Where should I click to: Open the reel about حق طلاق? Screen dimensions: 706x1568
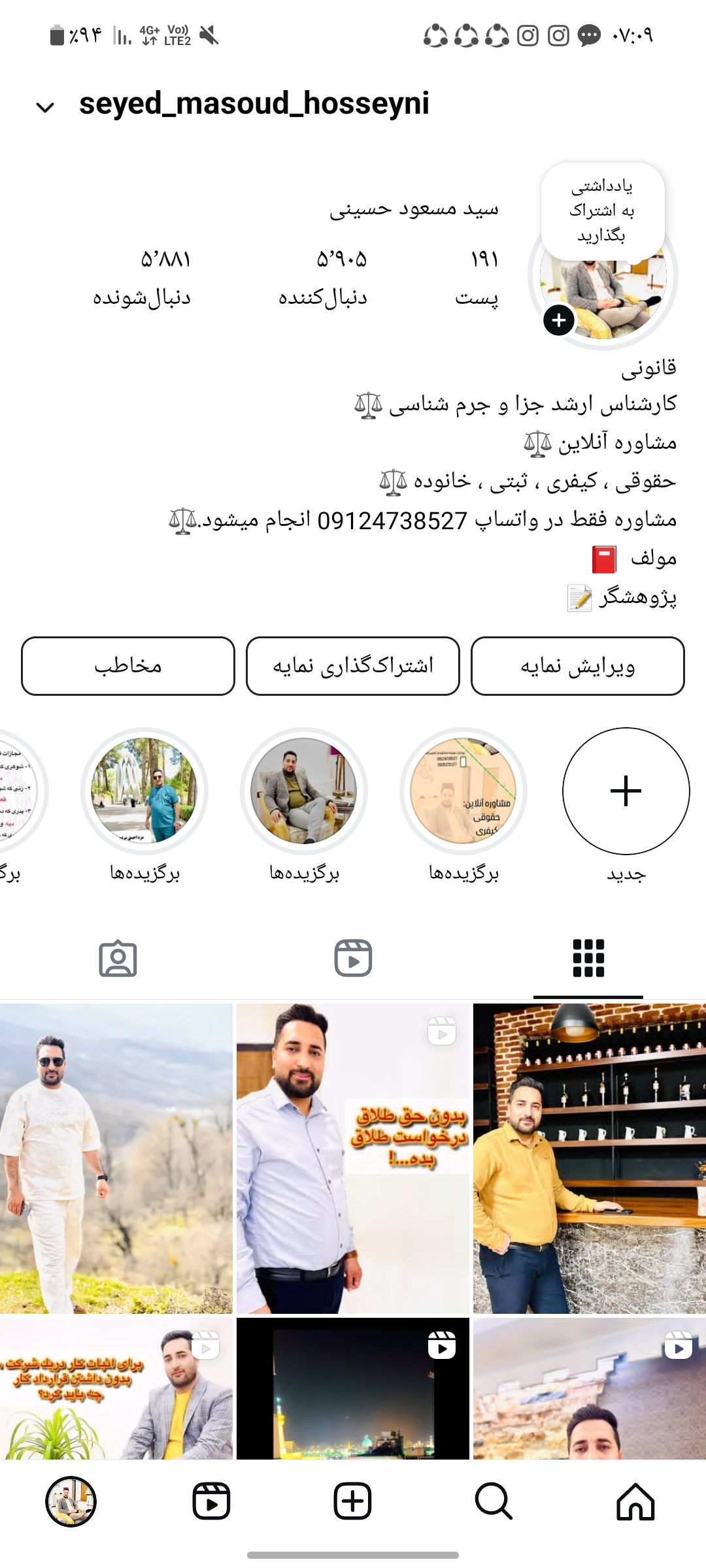[352, 1158]
